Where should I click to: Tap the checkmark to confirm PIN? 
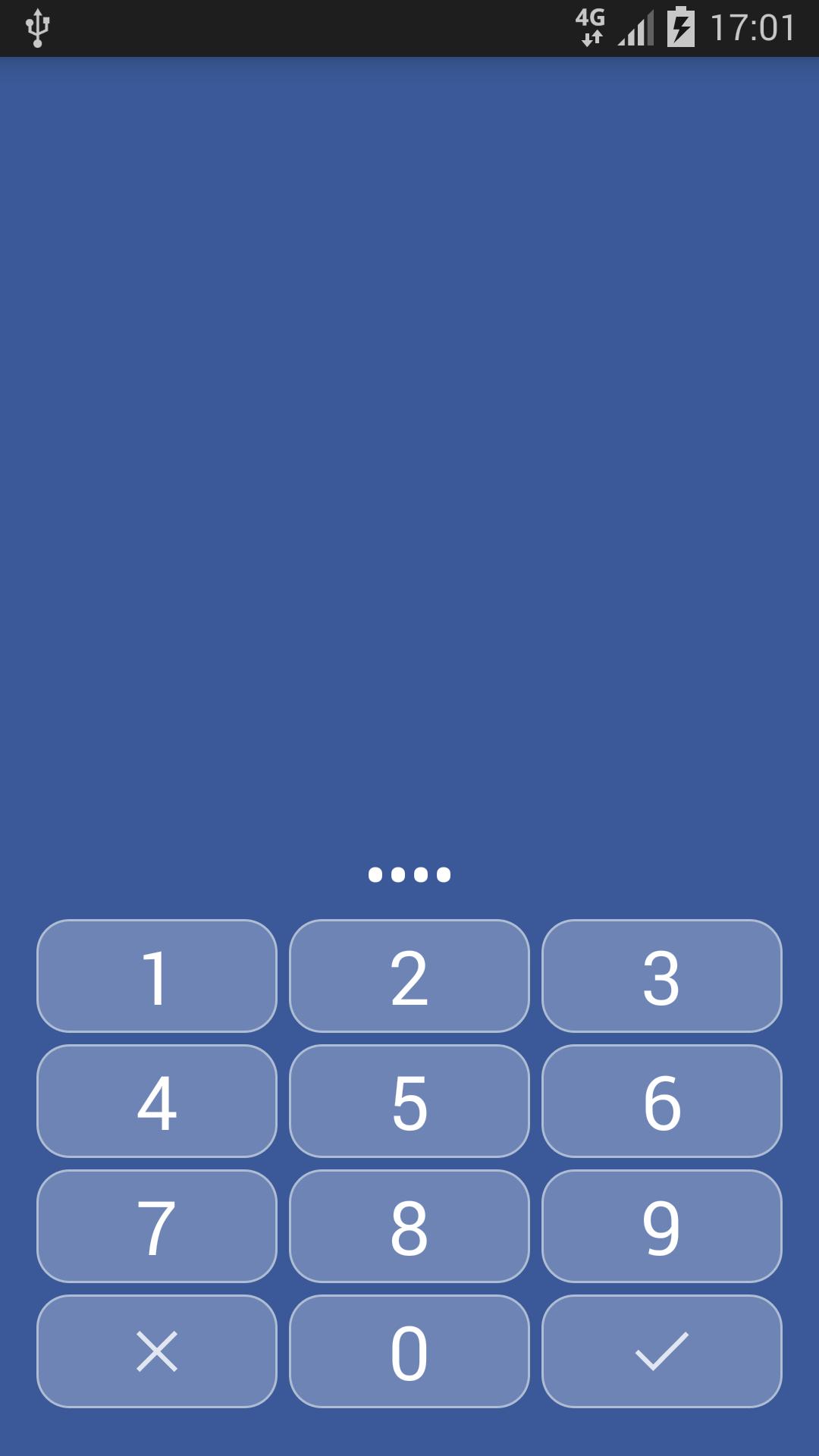pos(662,1352)
